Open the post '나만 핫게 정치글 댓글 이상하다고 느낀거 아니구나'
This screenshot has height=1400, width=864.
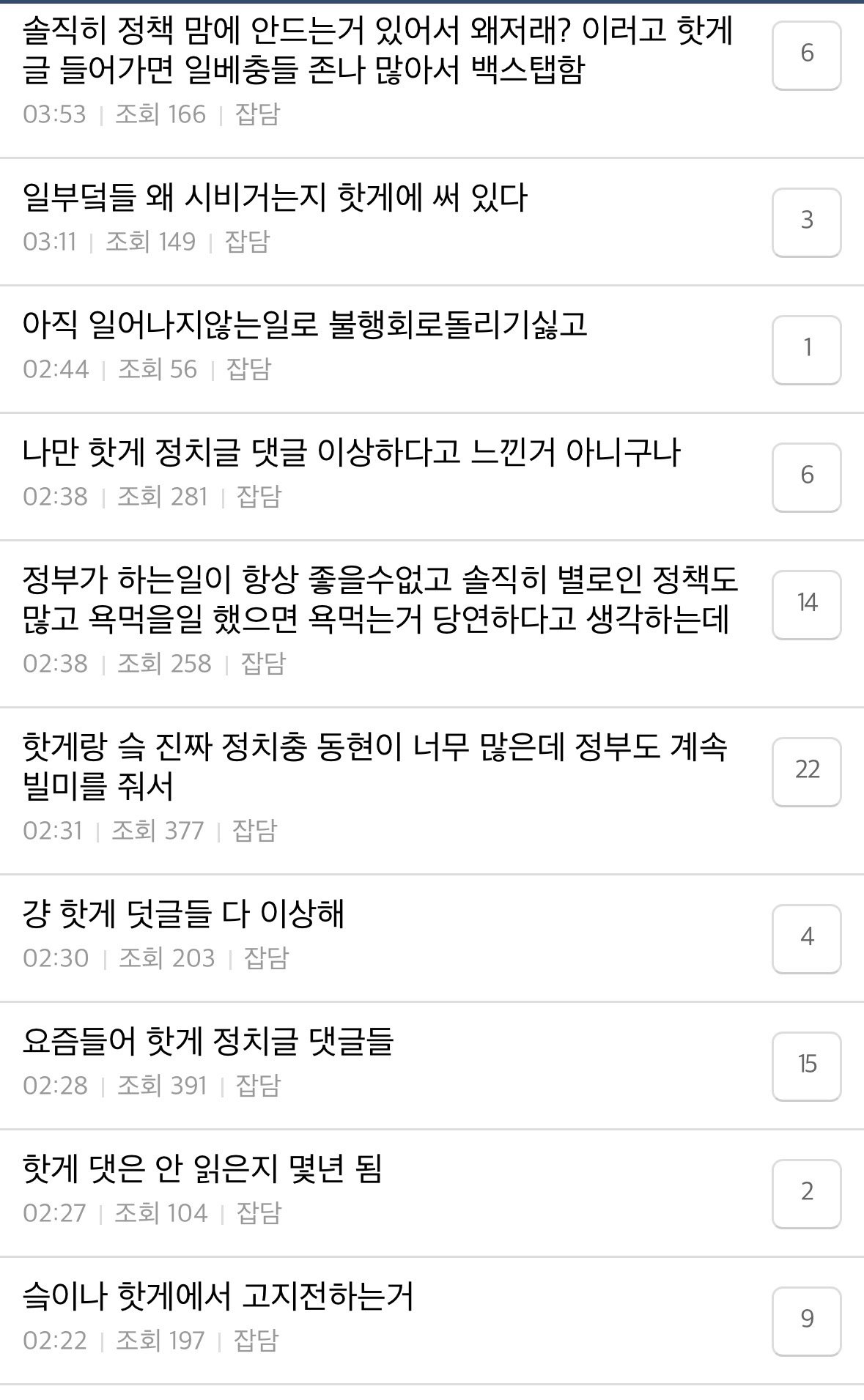pos(352,452)
